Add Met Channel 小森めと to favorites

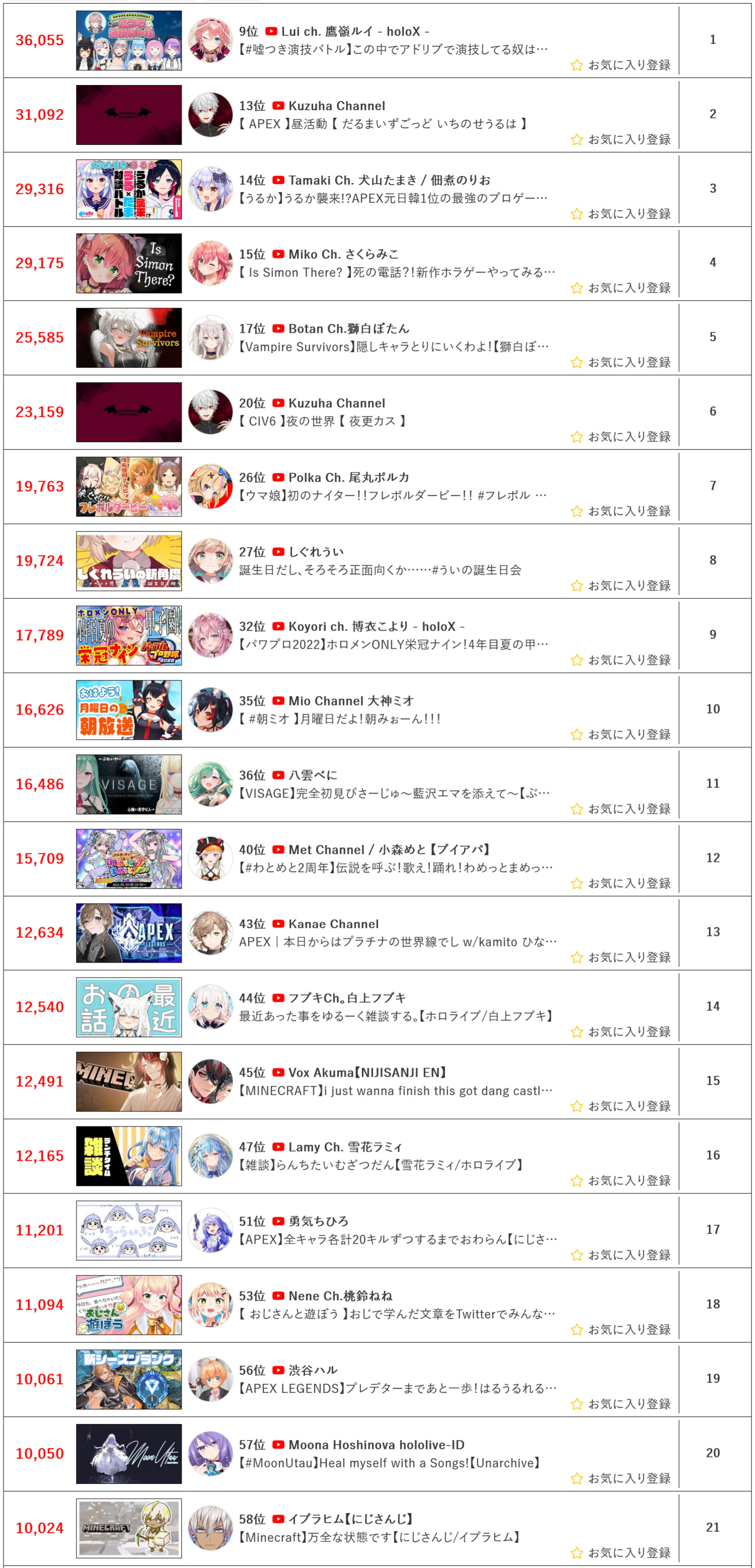(620, 883)
